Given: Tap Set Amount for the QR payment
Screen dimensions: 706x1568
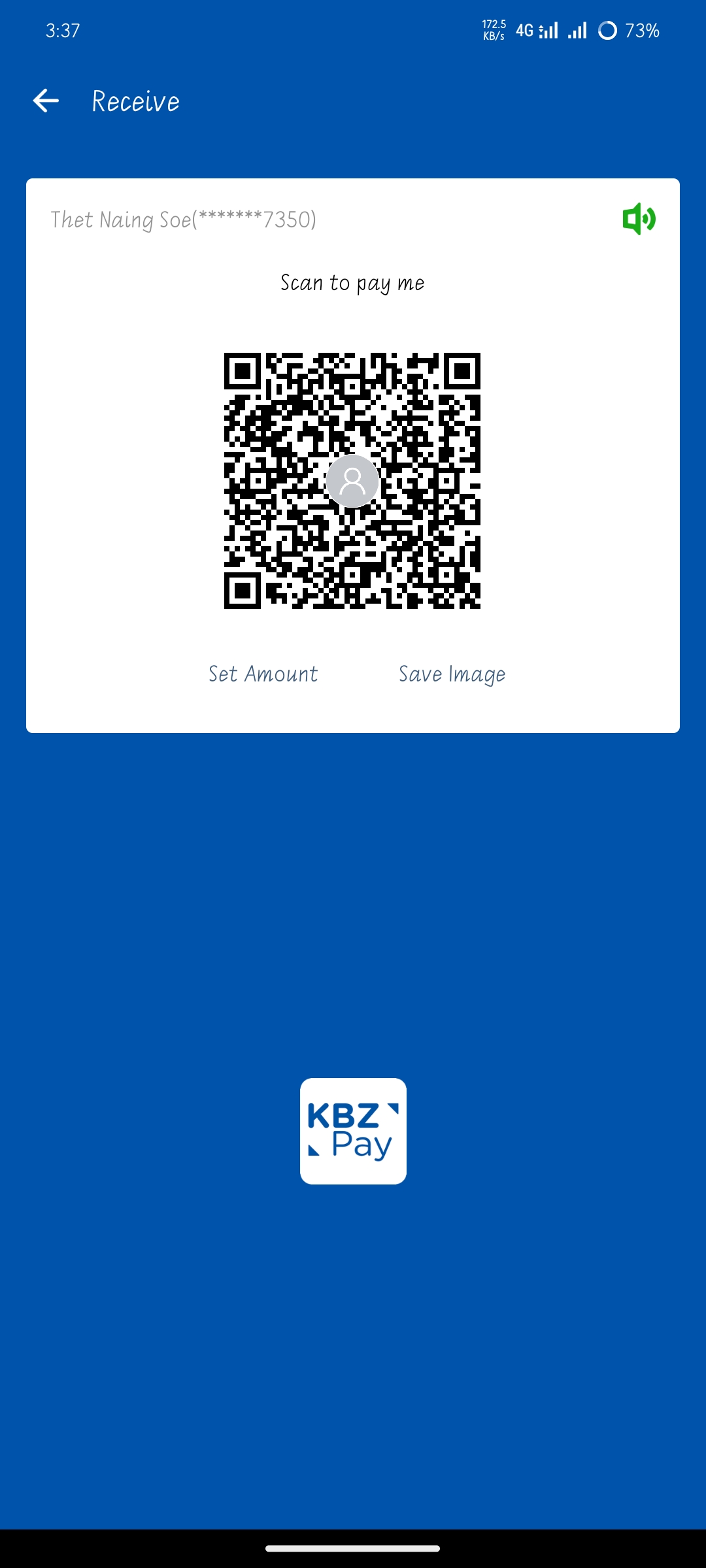Looking at the screenshot, I should (263, 674).
